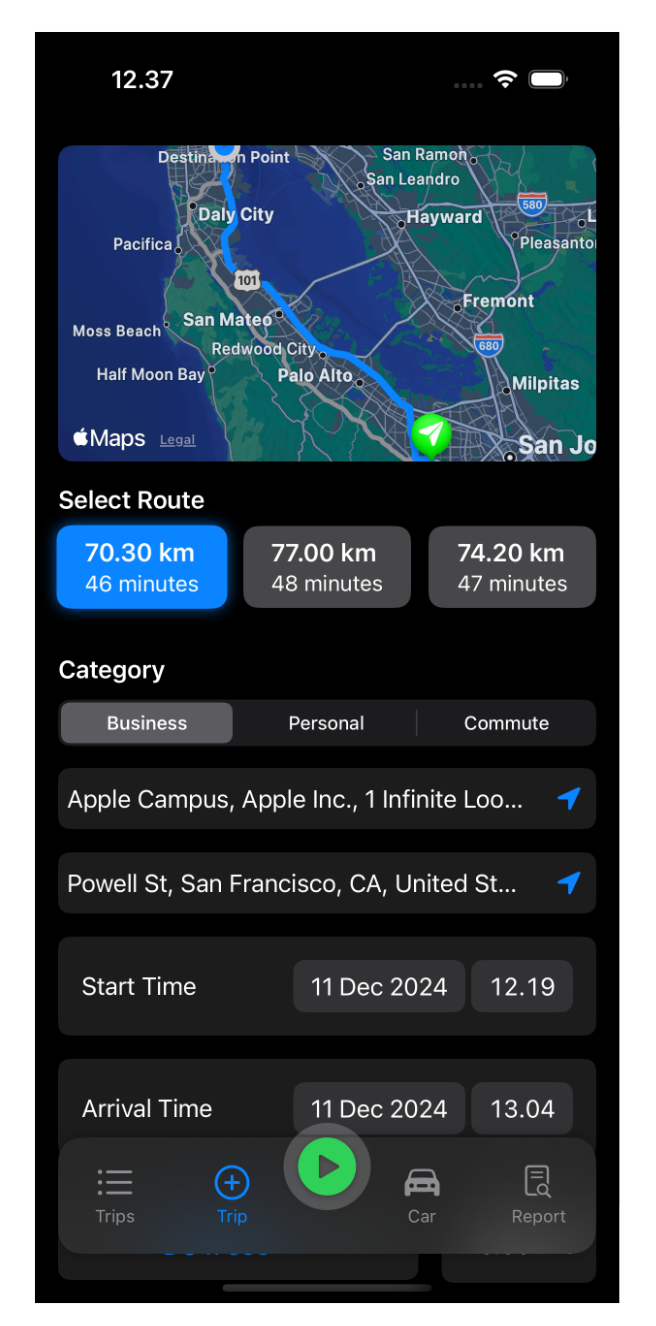Use current location for Powell St field
The height and width of the screenshot is (1326, 656).
[568, 883]
